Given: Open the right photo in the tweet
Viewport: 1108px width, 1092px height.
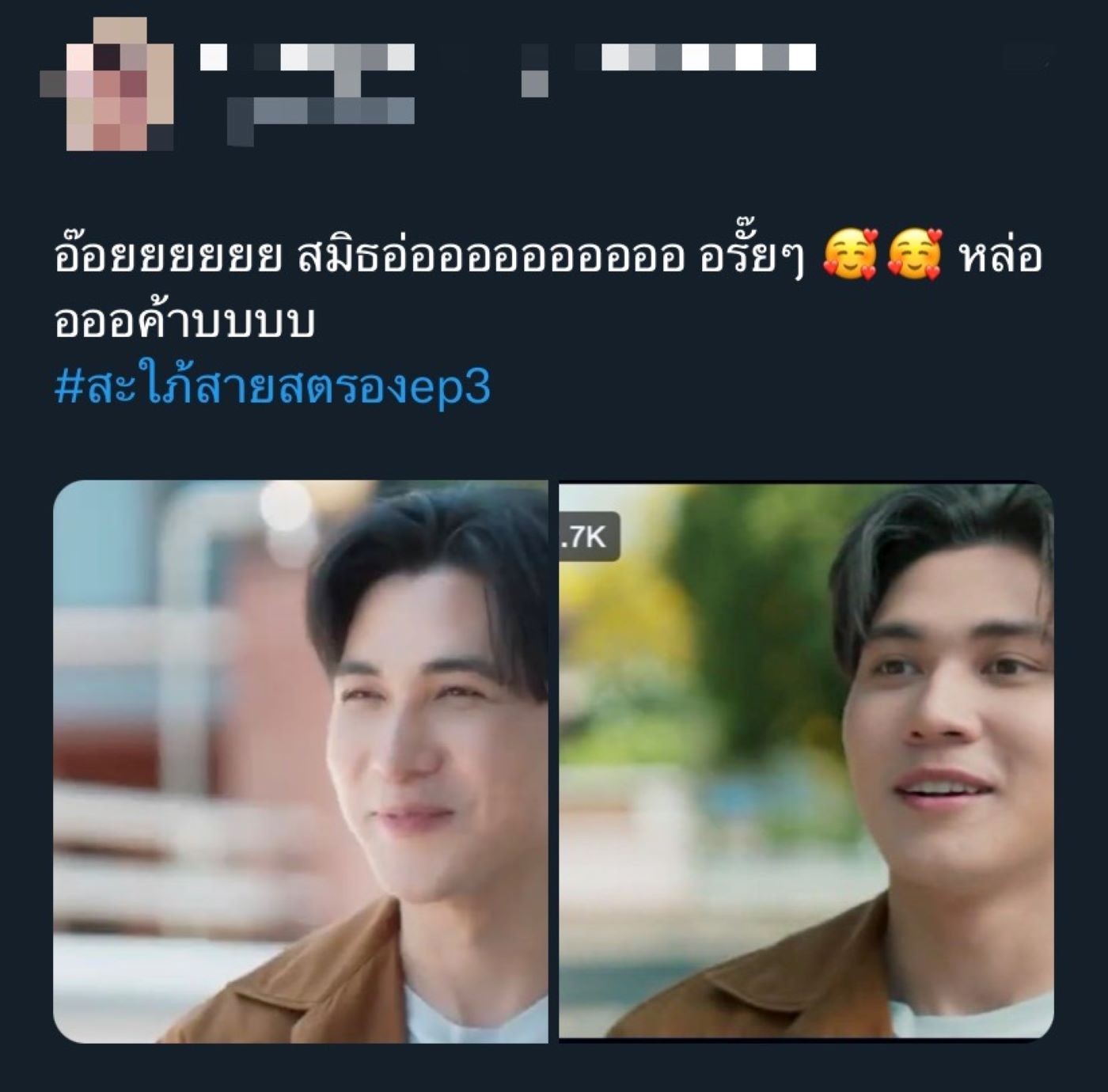Looking at the screenshot, I should (x=806, y=761).
